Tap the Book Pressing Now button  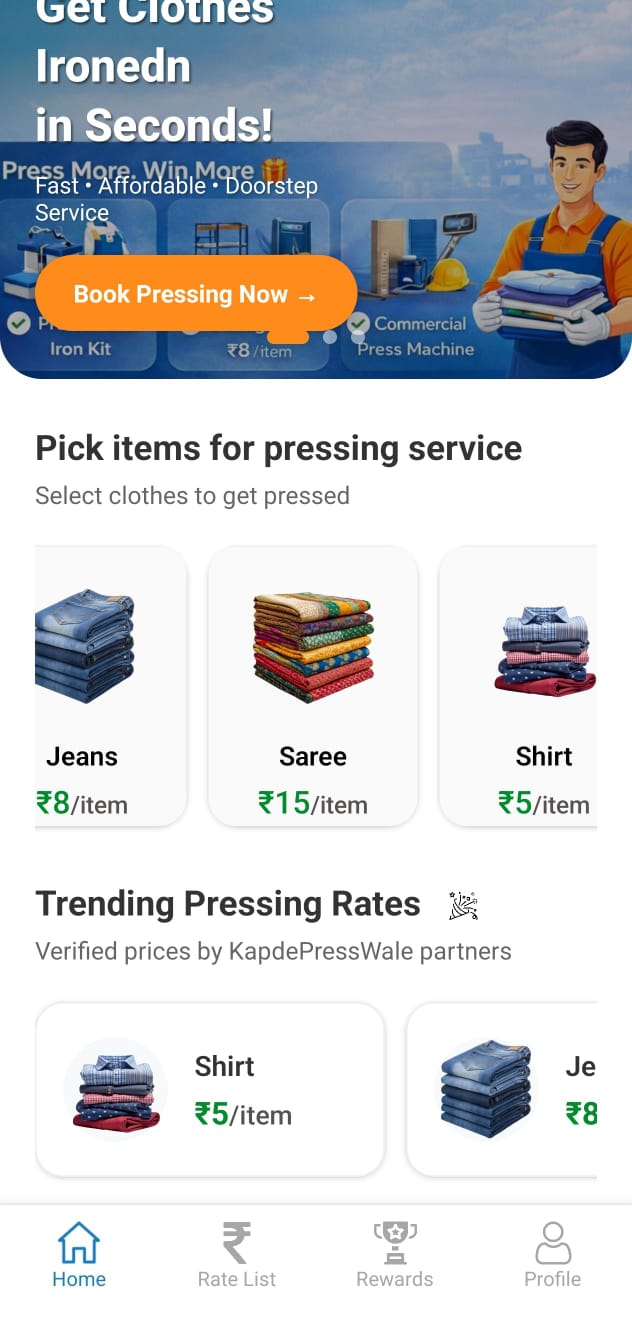(x=196, y=294)
